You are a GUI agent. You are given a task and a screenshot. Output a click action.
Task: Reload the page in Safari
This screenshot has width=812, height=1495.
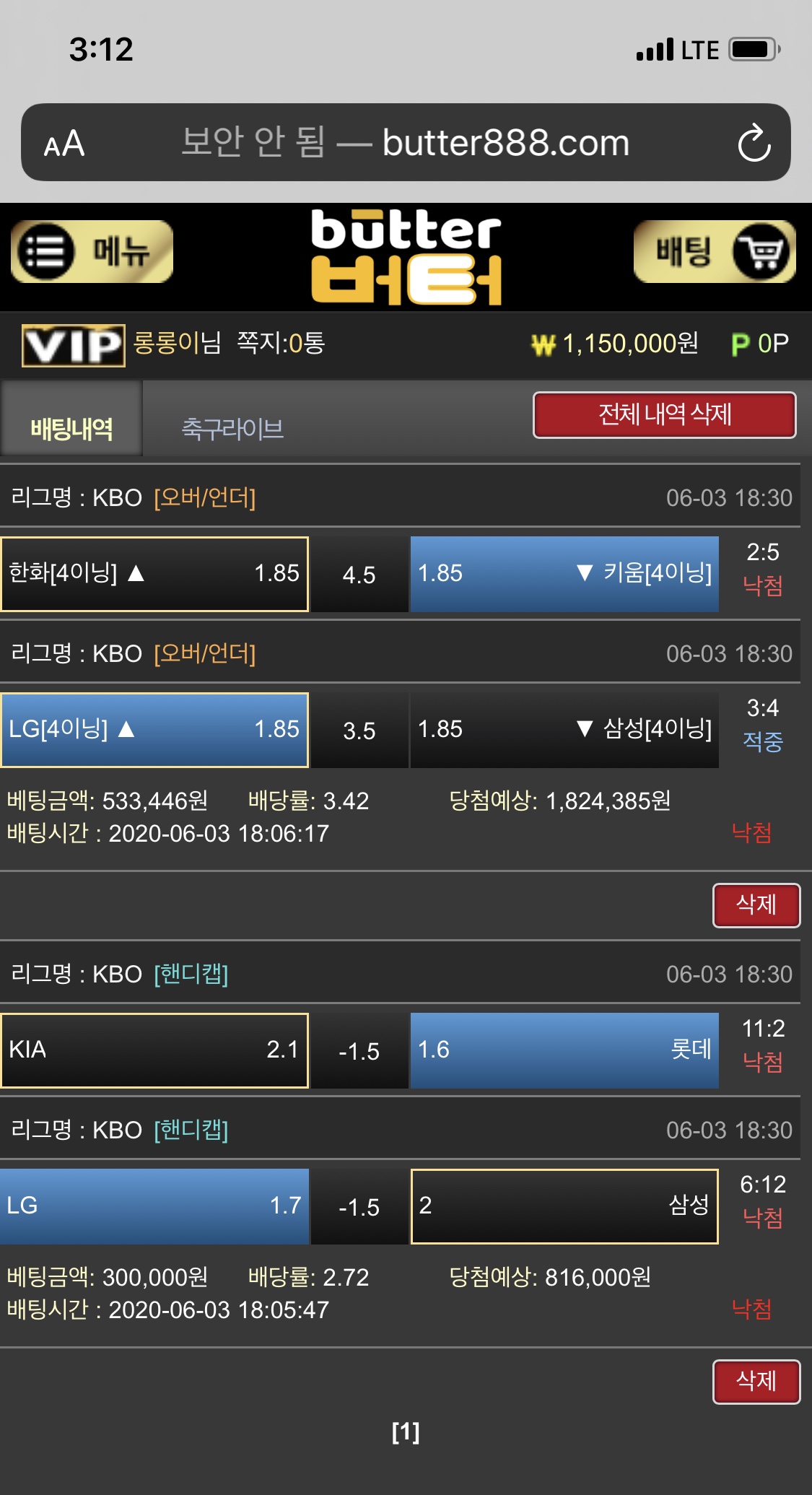pos(754,143)
